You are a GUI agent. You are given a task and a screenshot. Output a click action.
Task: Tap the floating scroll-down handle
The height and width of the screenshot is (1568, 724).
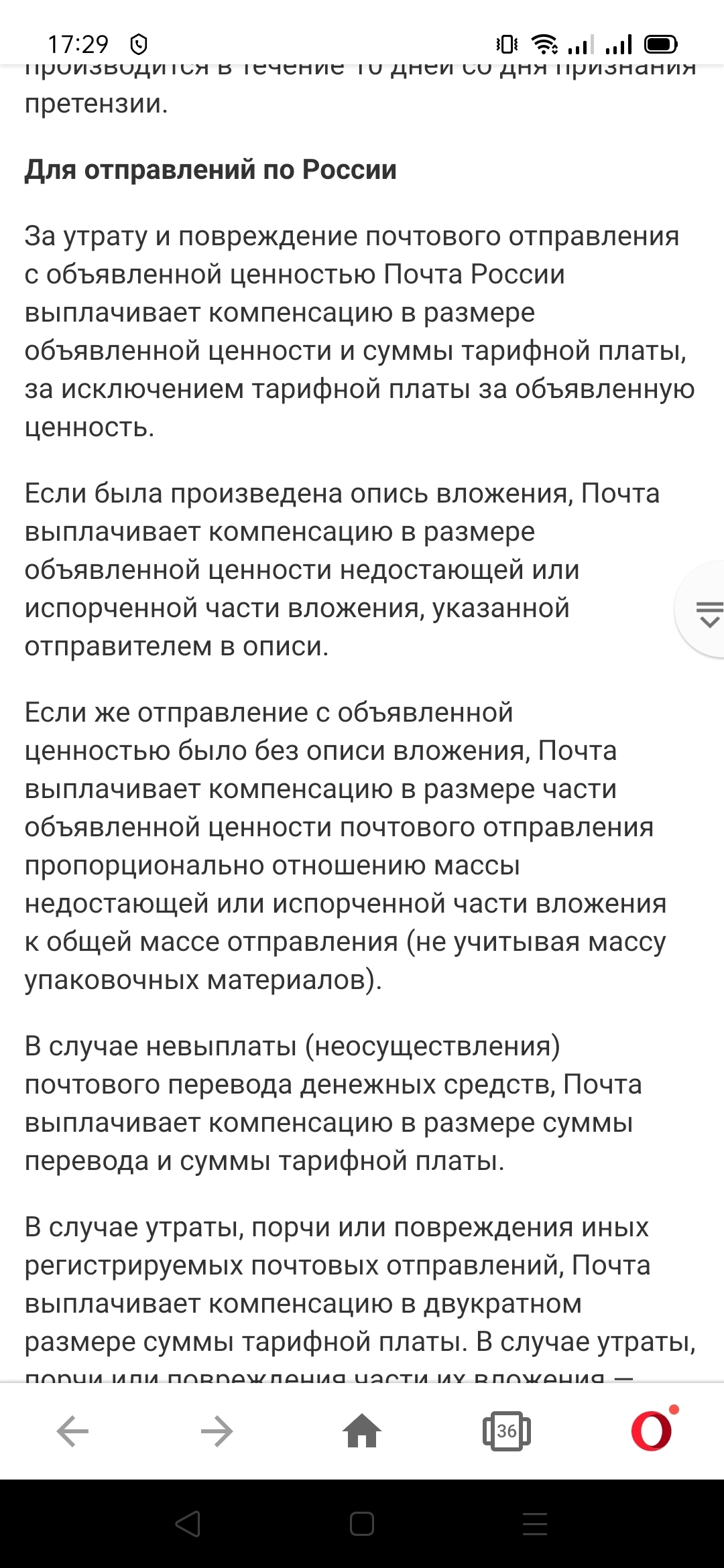coord(705,610)
